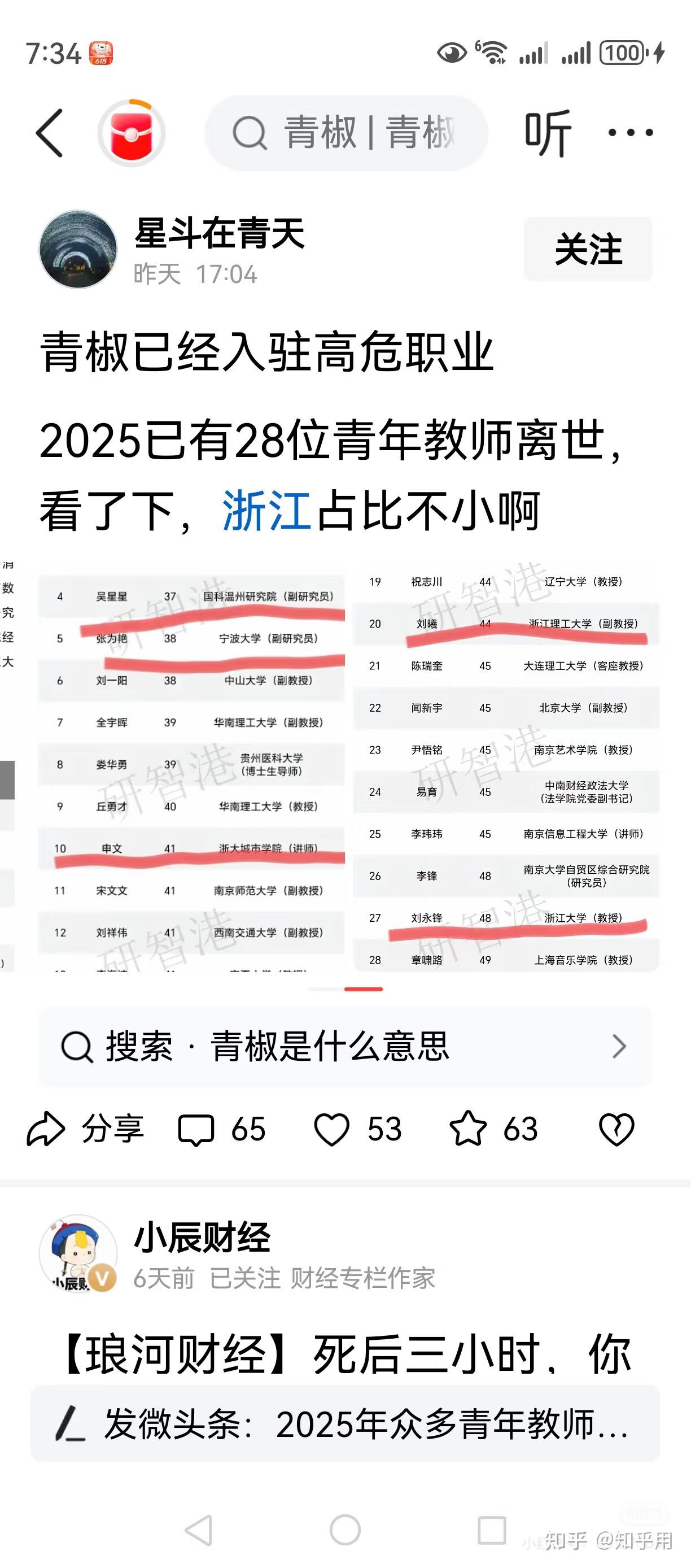Viewport: 691px width, 1568px height.
Task: Open the teacher list image in the post
Action: tap(347, 767)
